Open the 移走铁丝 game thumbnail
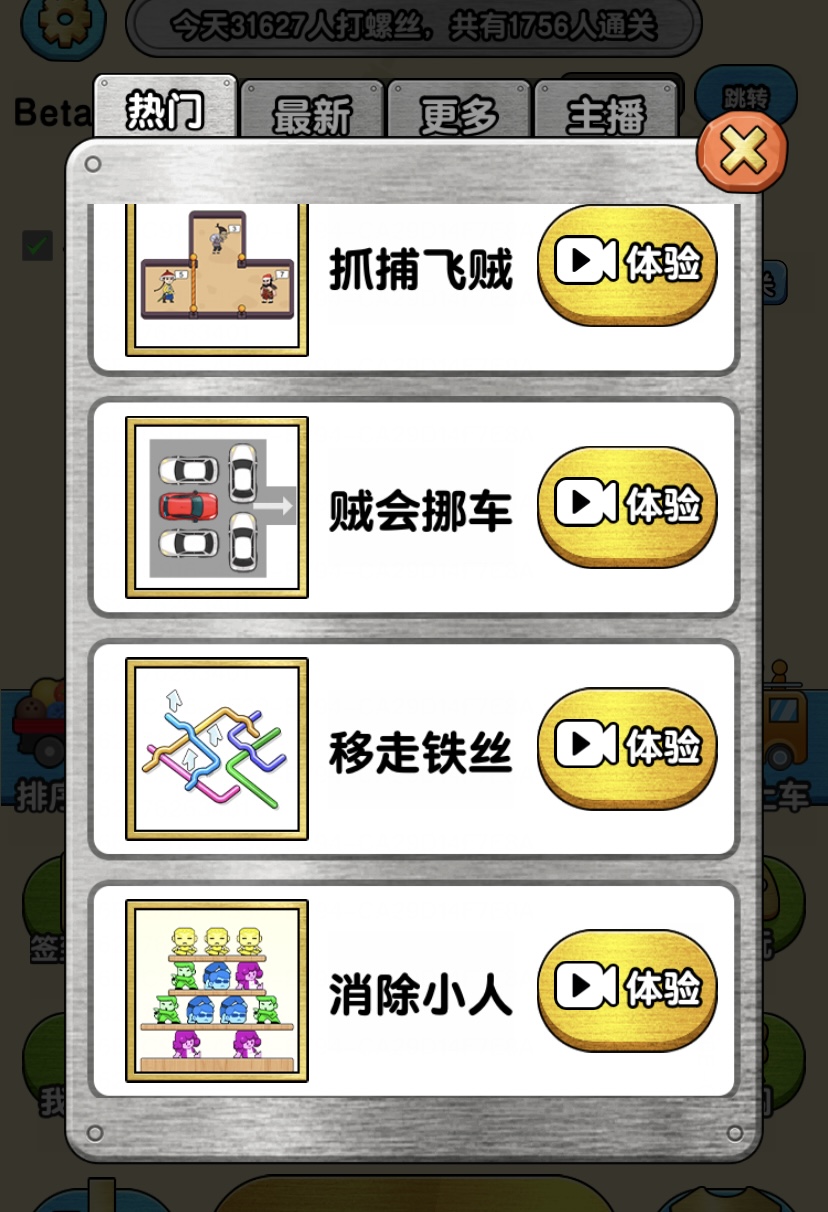Image resolution: width=828 pixels, height=1212 pixels. [x=217, y=749]
